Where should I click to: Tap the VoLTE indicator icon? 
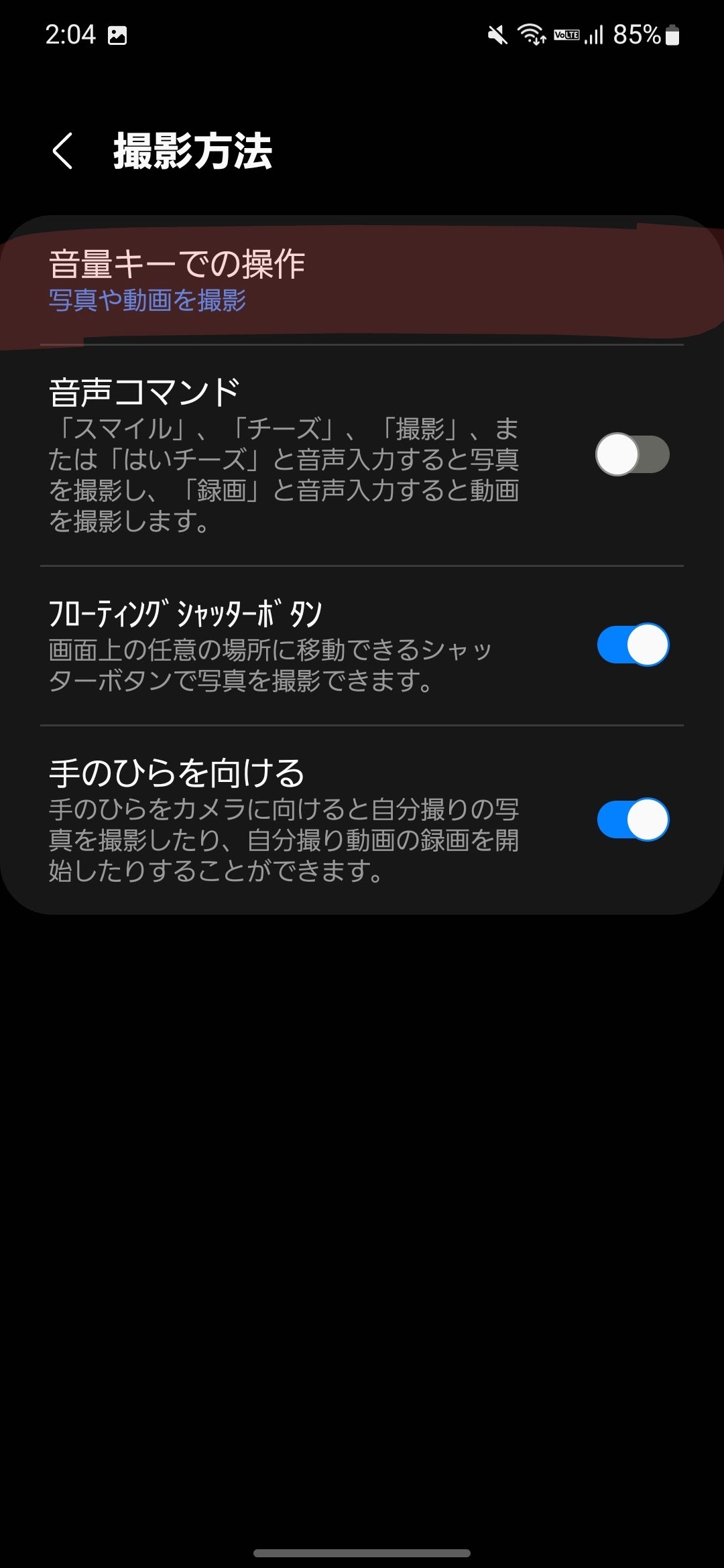[566, 35]
